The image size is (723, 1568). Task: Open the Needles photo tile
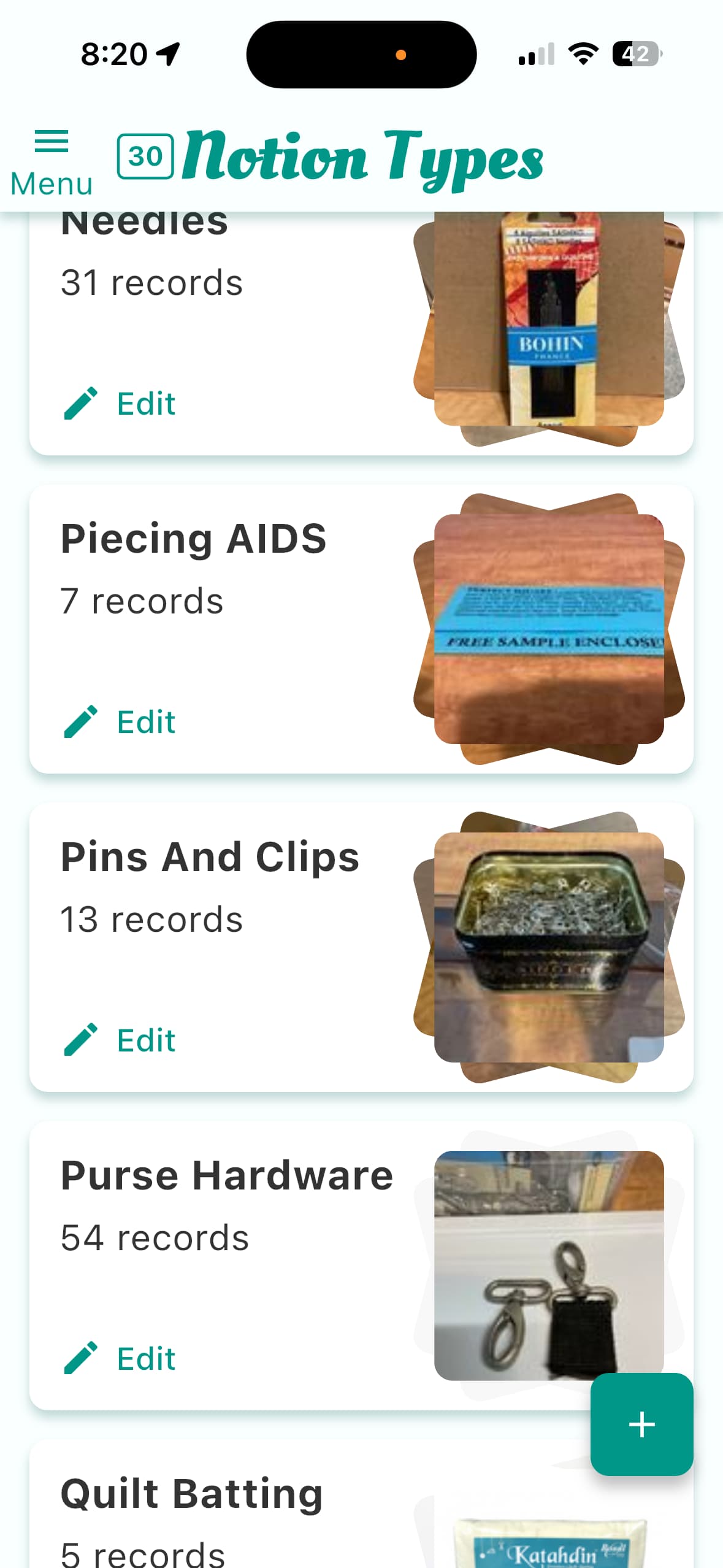point(548,319)
